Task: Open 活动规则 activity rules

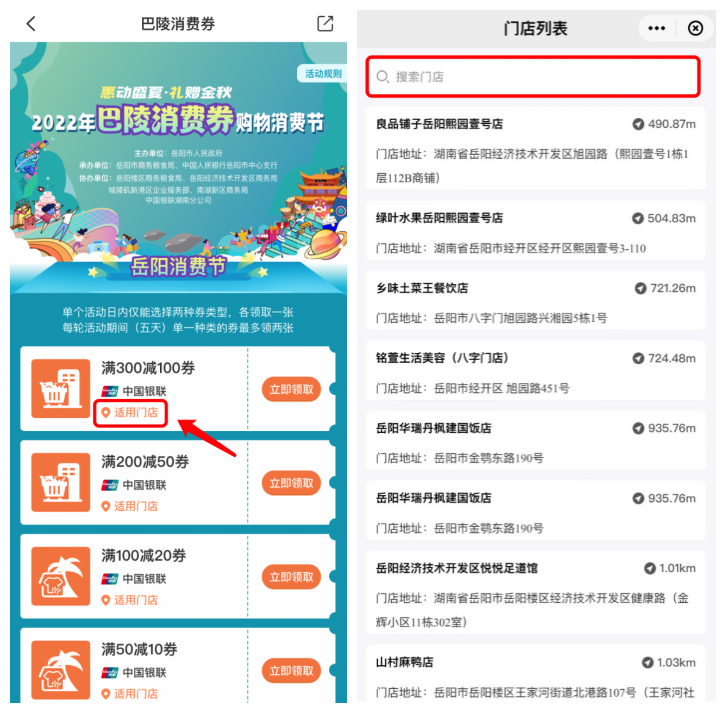Action: coord(320,73)
